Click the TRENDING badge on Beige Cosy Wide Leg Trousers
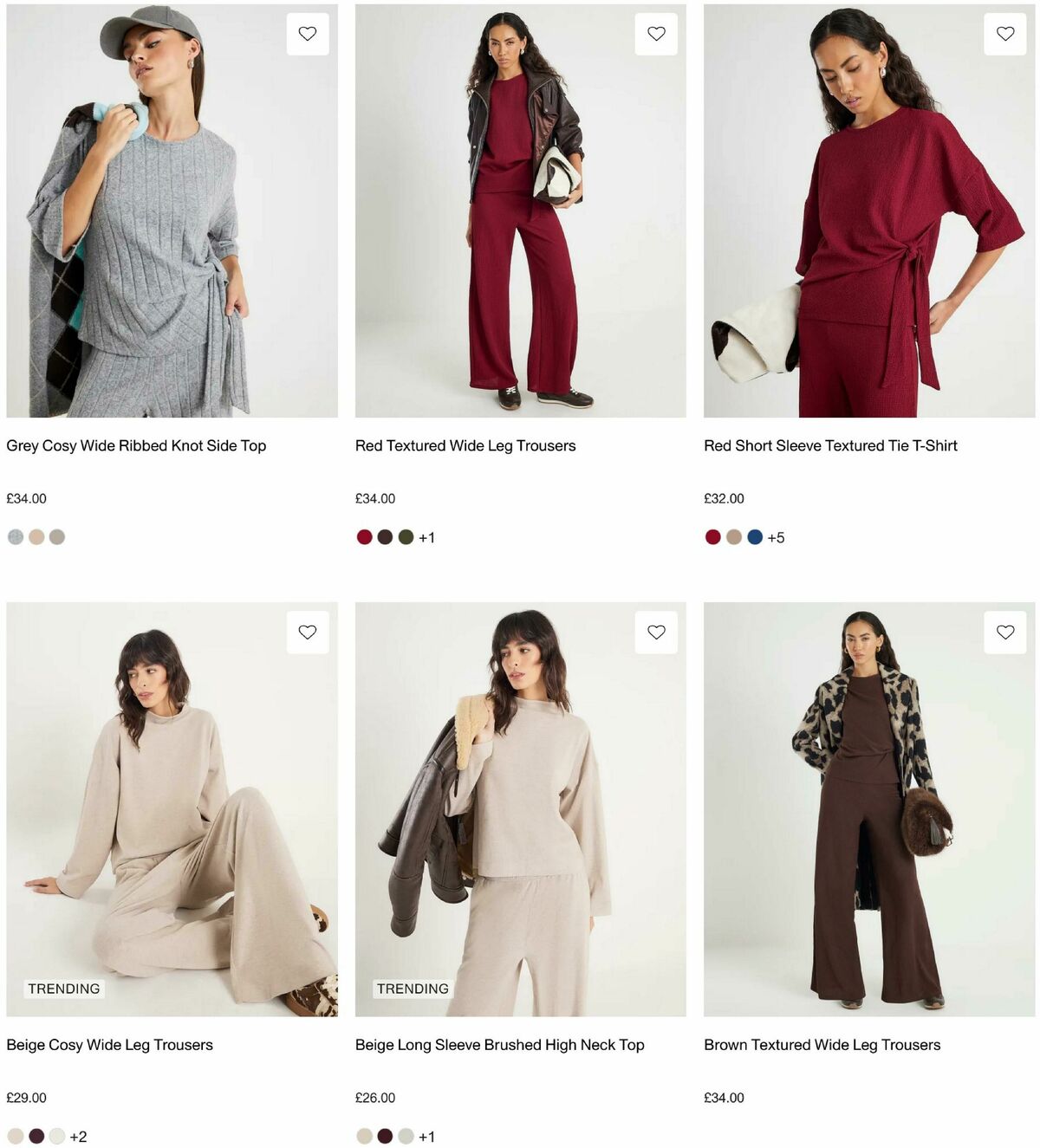This screenshot has width=1040, height=1148. (64, 988)
